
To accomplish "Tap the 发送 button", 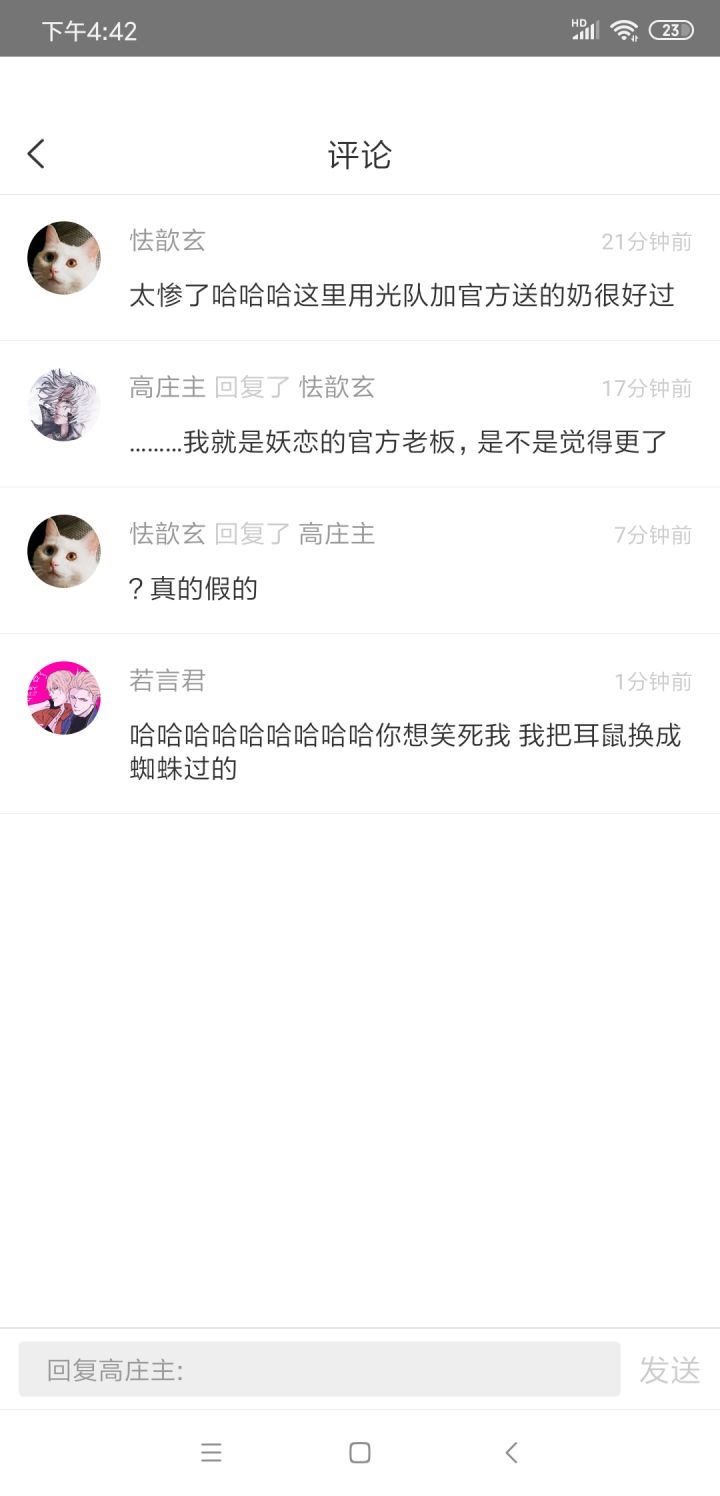I will 670,1370.
